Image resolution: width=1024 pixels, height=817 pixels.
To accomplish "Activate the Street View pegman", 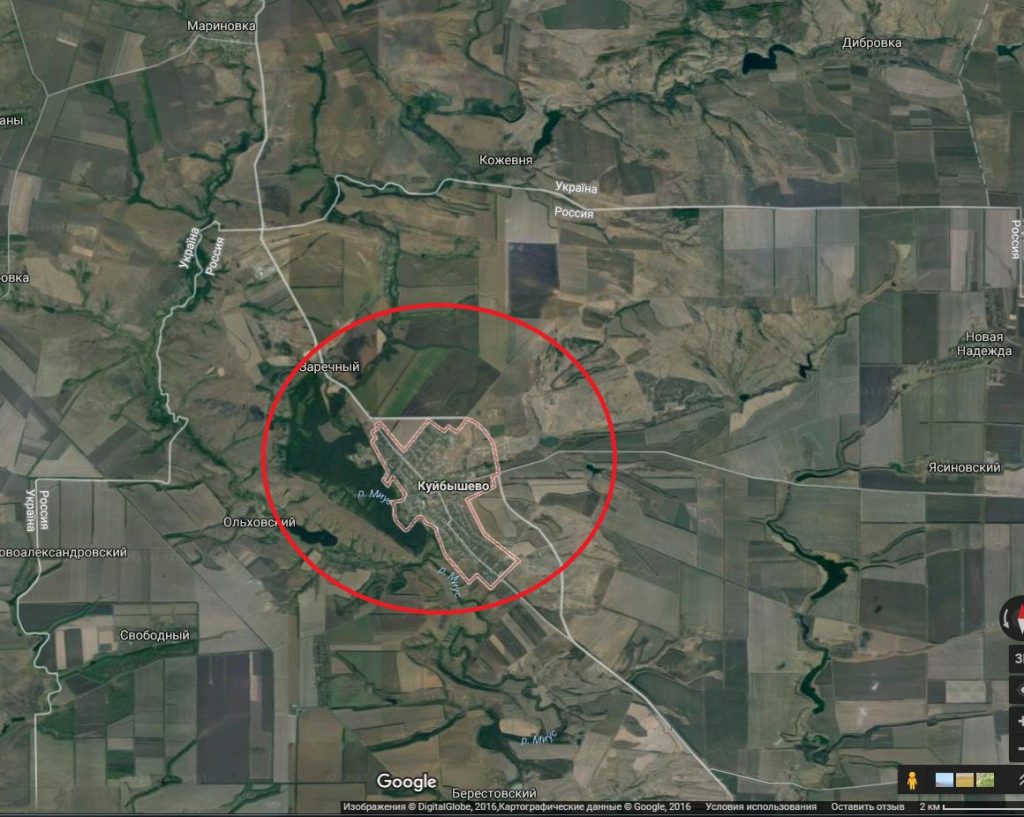I will (x=911, y=779).
